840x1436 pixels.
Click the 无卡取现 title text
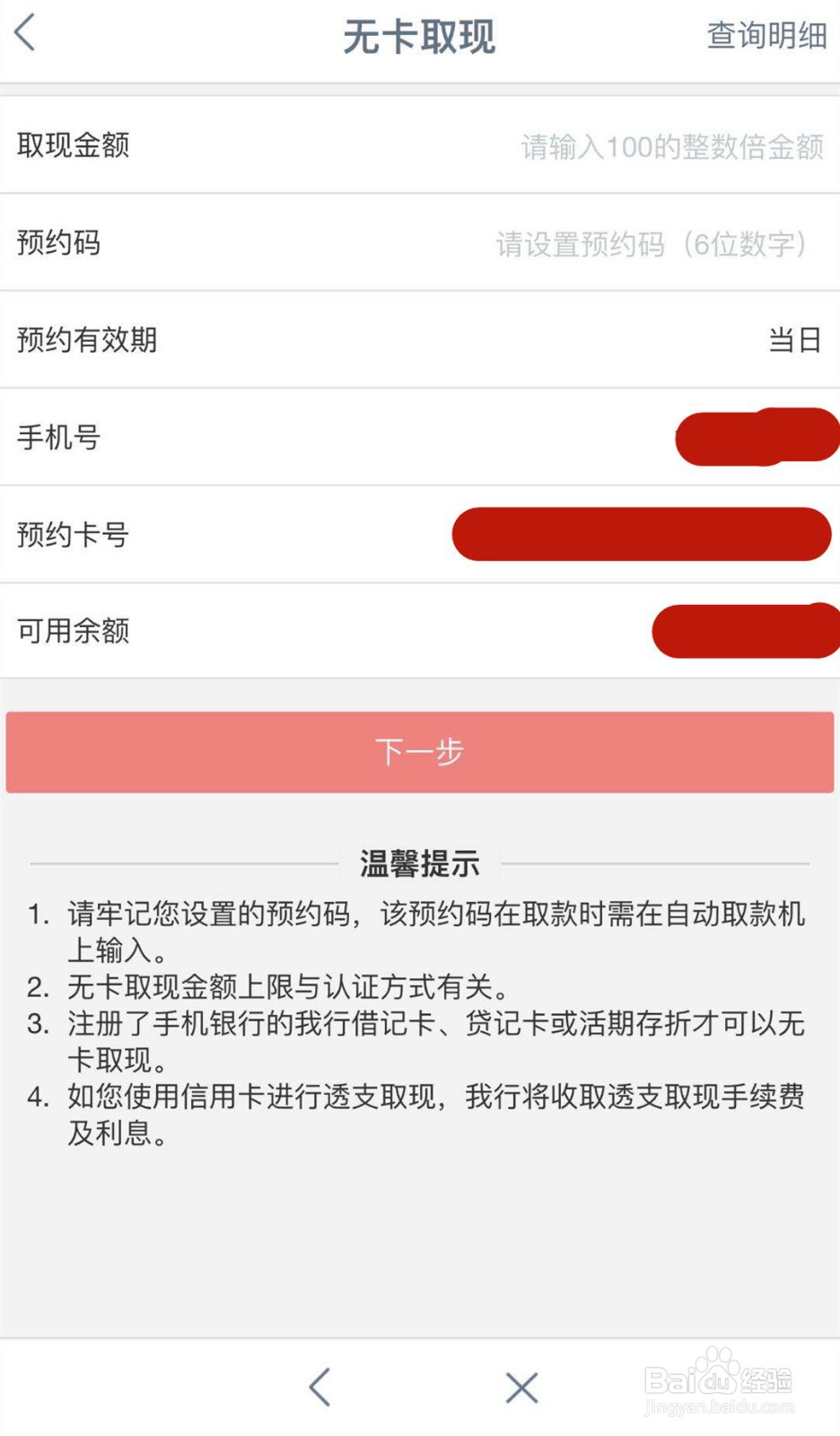click(418, 36)
